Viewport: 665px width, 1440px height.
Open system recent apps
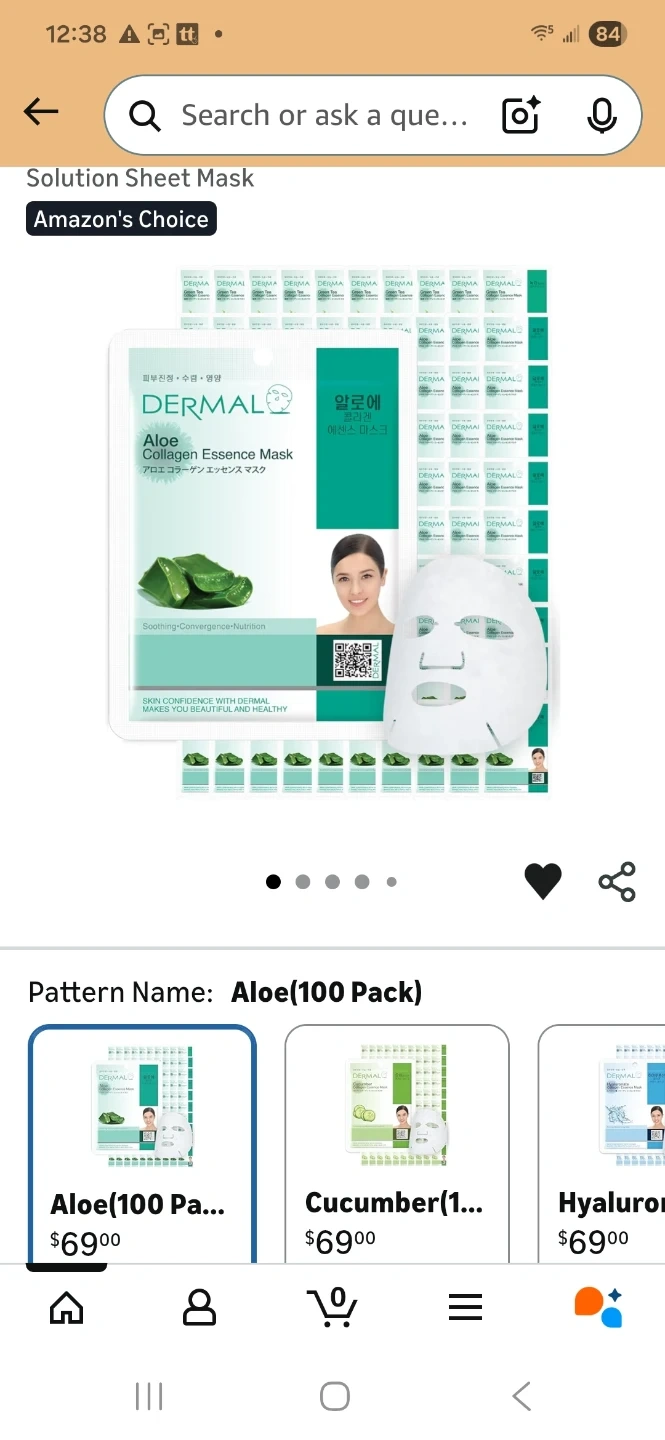pos(149,1396)
